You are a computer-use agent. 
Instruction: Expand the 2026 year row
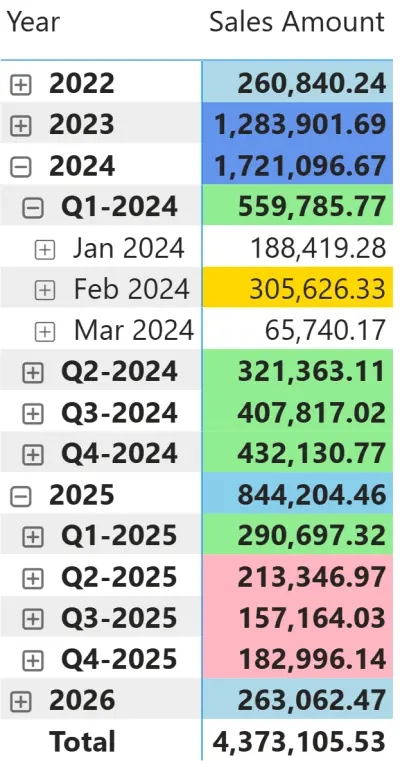click(x=21, y=702)
